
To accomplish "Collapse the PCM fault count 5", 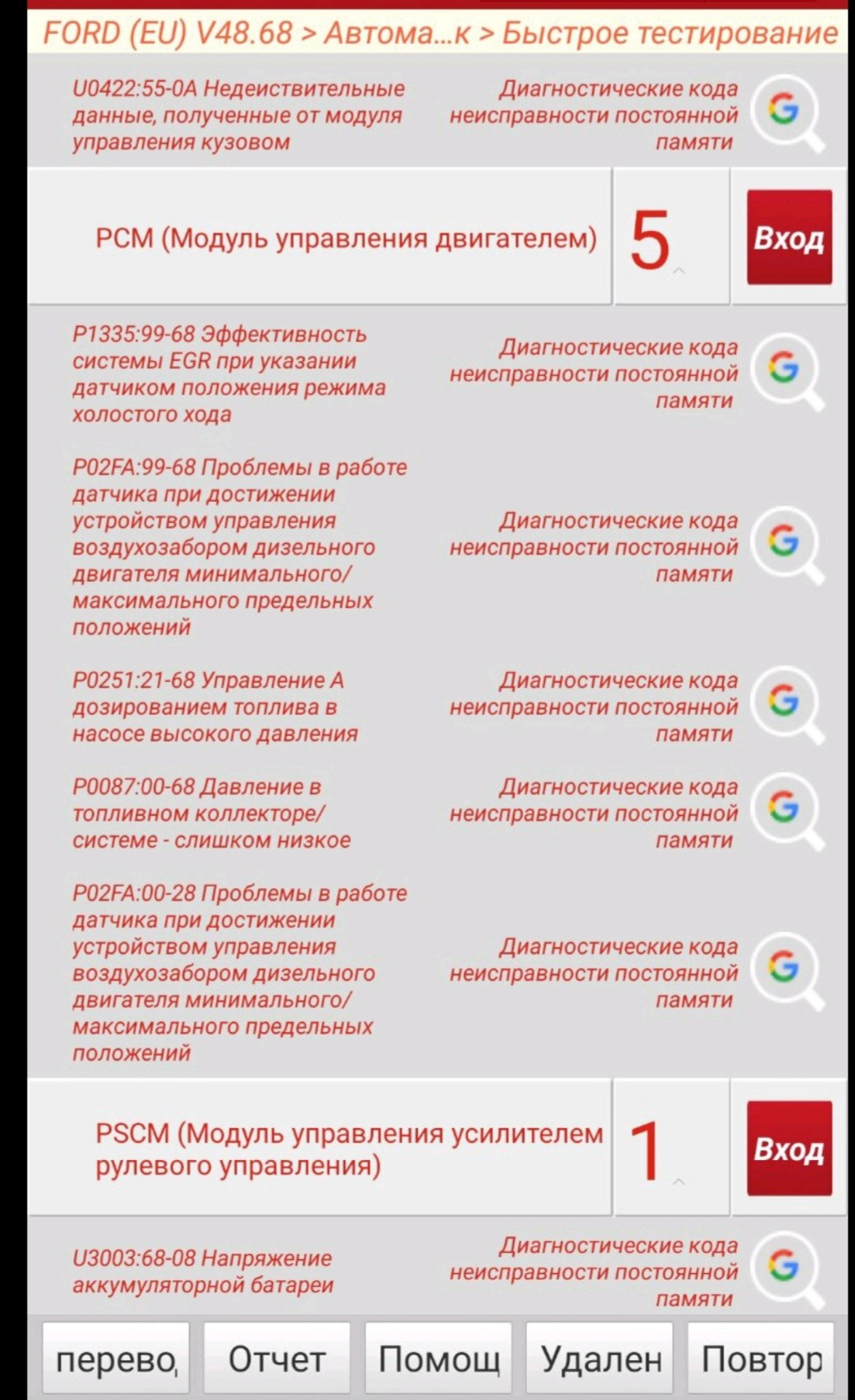I will coord(670,238).
